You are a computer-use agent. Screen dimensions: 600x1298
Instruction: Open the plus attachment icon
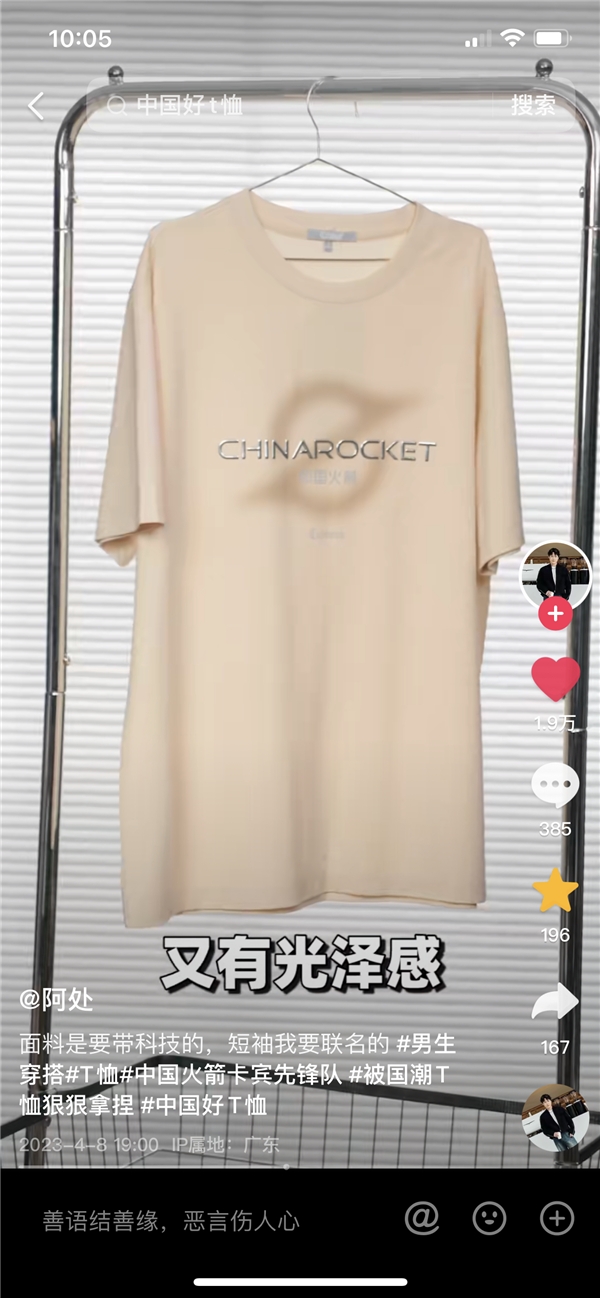(x=556, y=1218)
